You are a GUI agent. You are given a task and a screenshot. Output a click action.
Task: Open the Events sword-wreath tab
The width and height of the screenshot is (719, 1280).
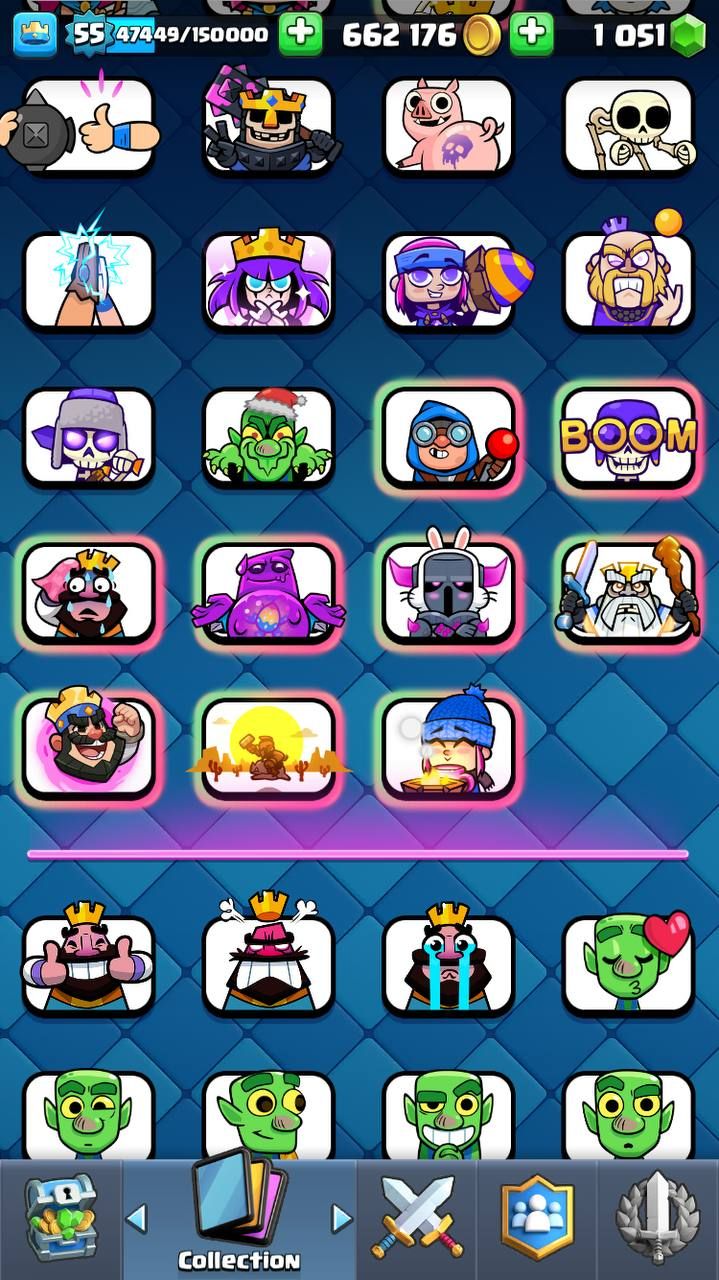pyautogui.click(x=657, y=1218)
